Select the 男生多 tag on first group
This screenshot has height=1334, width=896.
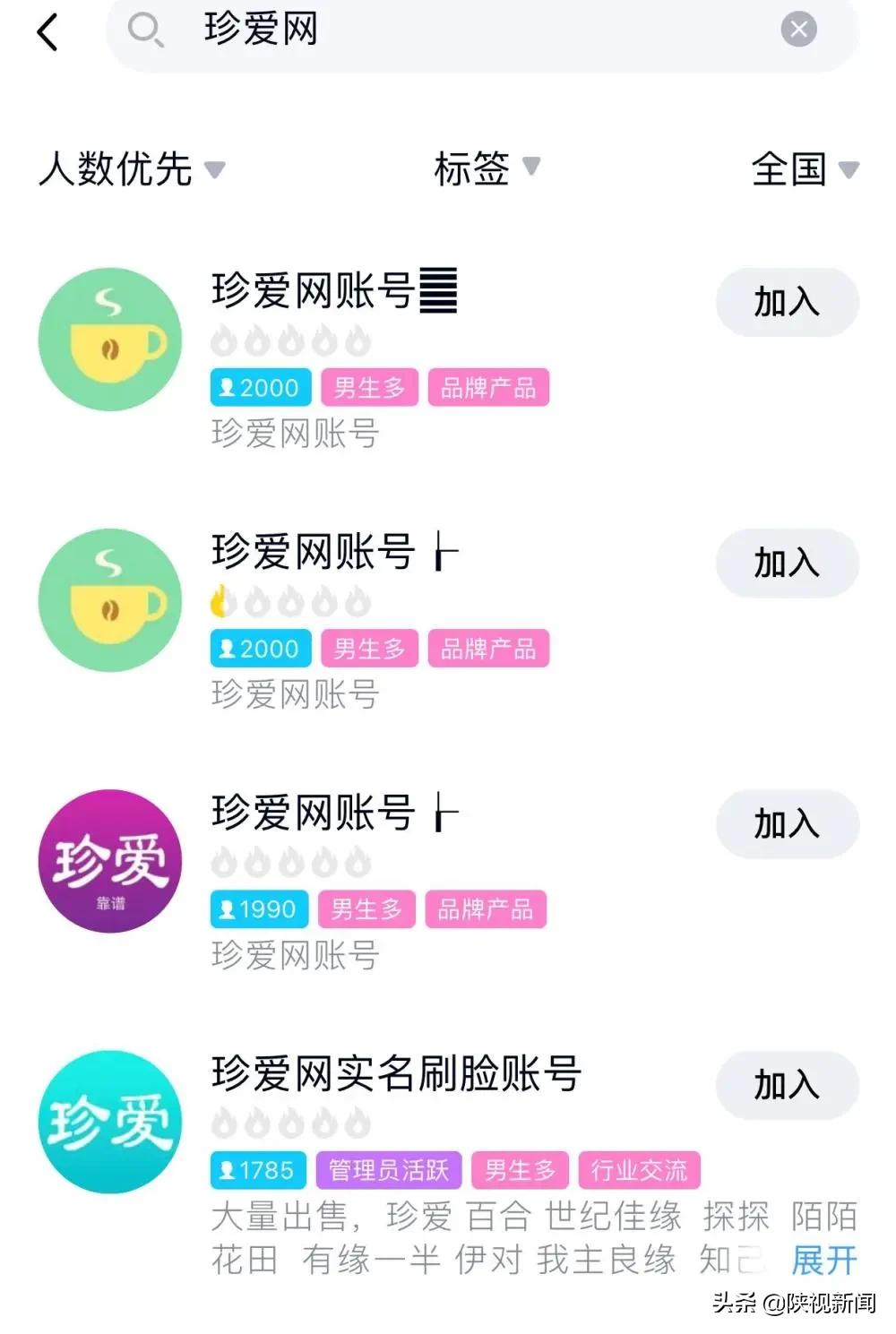[x=369, y=388]
